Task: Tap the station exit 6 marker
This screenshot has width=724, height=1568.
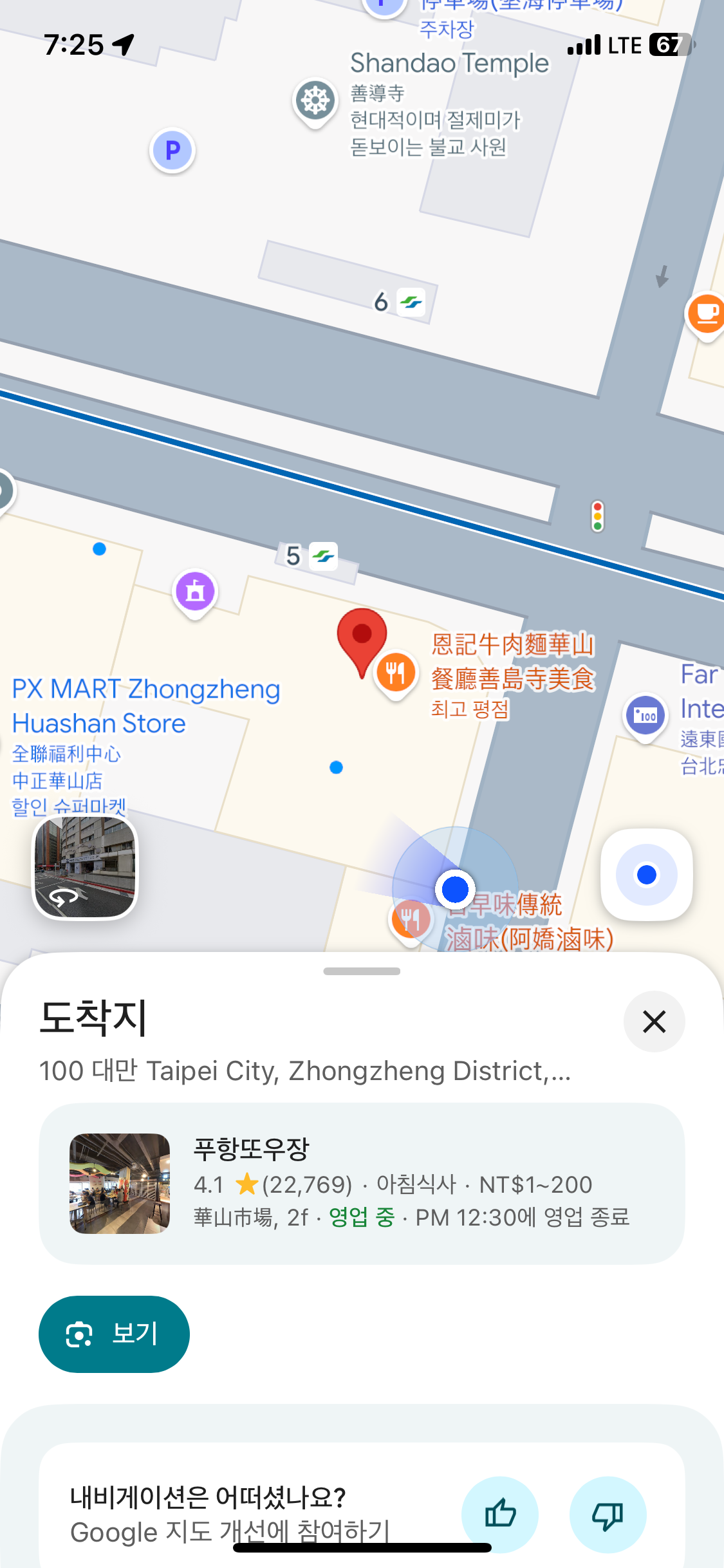Action: tap(400, 301)
